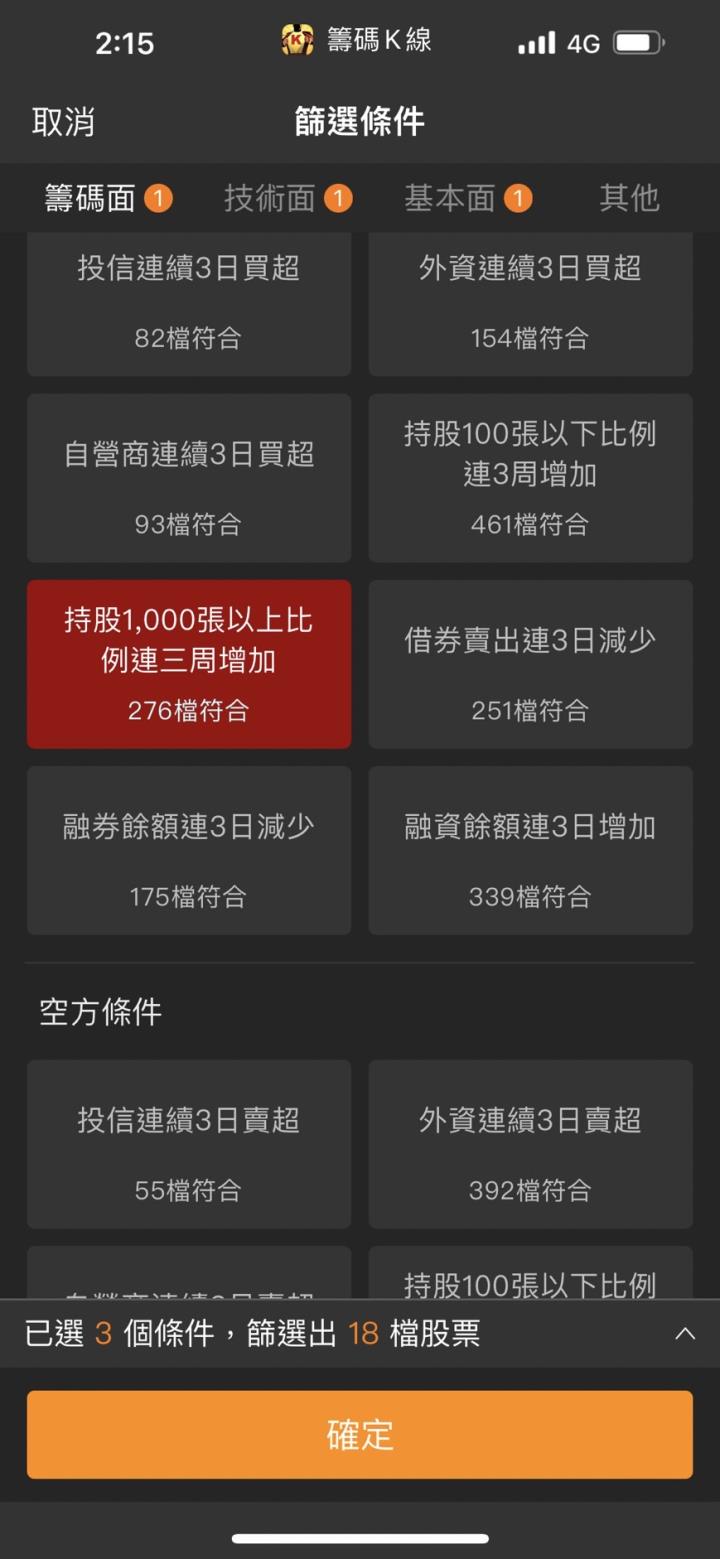This screenshot has height=1559, width=720.
Task: Select the 籌碼面 tab
Action: point(88,198)
